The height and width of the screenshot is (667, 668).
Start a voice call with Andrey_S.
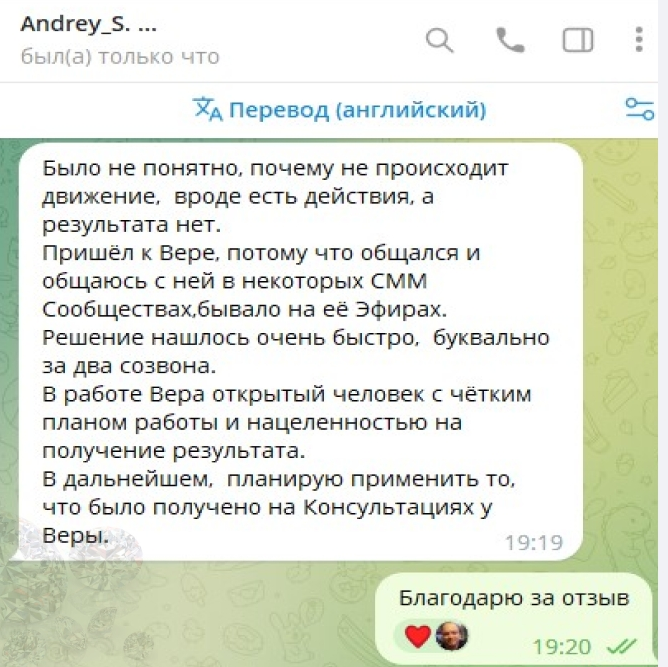(509, 40)
